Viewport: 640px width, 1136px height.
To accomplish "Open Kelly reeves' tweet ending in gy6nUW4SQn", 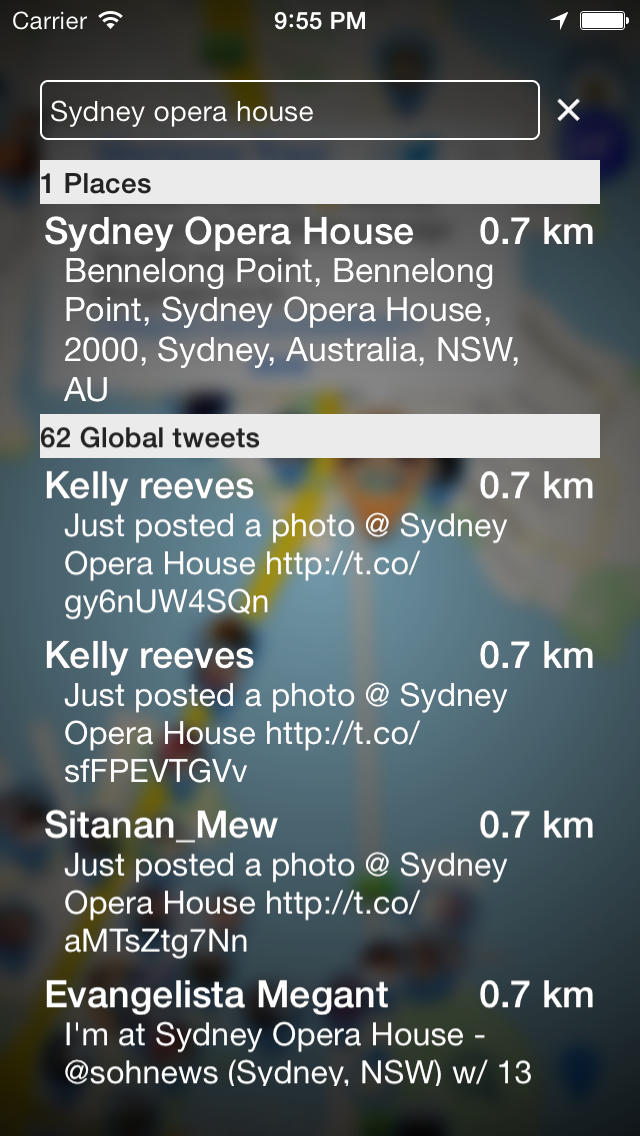I will pos(319,543).
